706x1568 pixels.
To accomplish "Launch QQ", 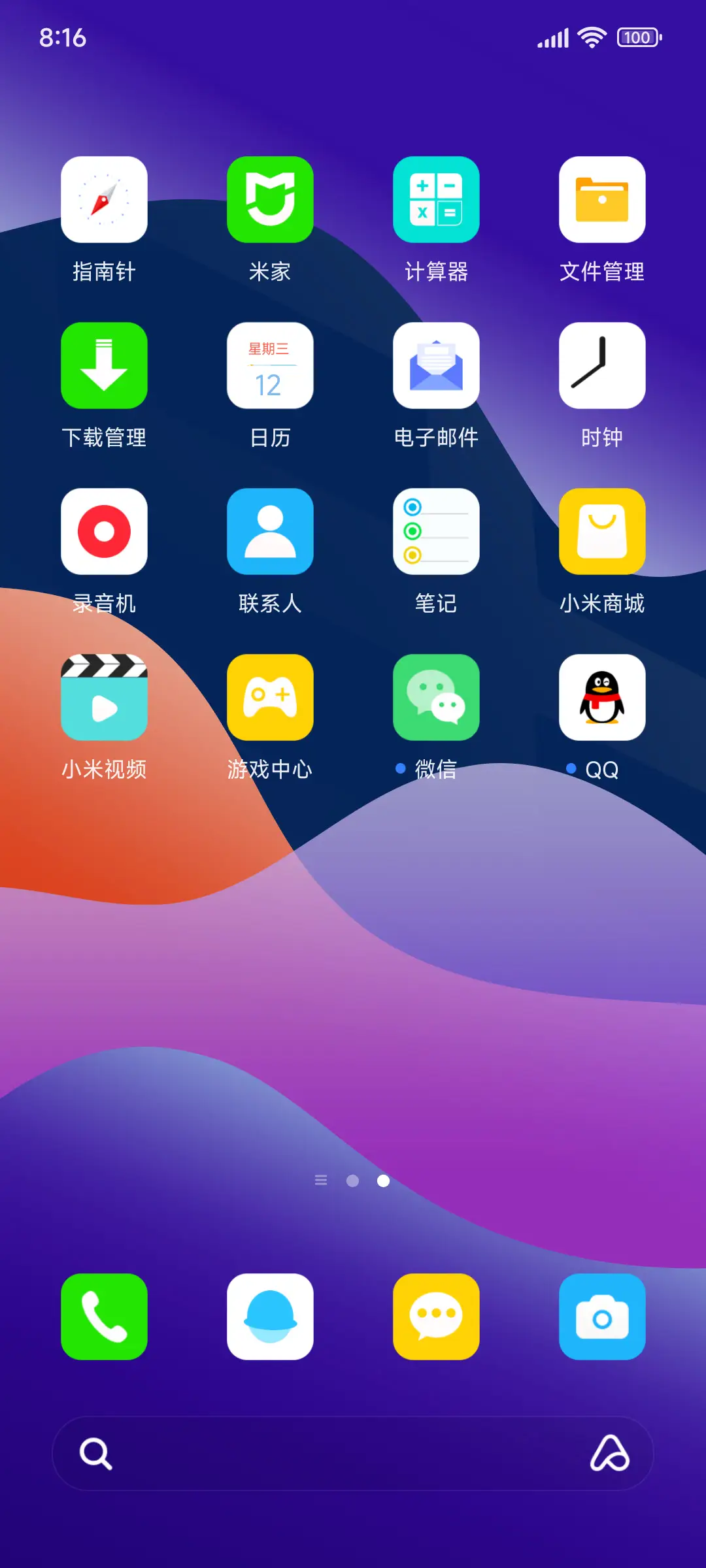I will coord(602,697).
